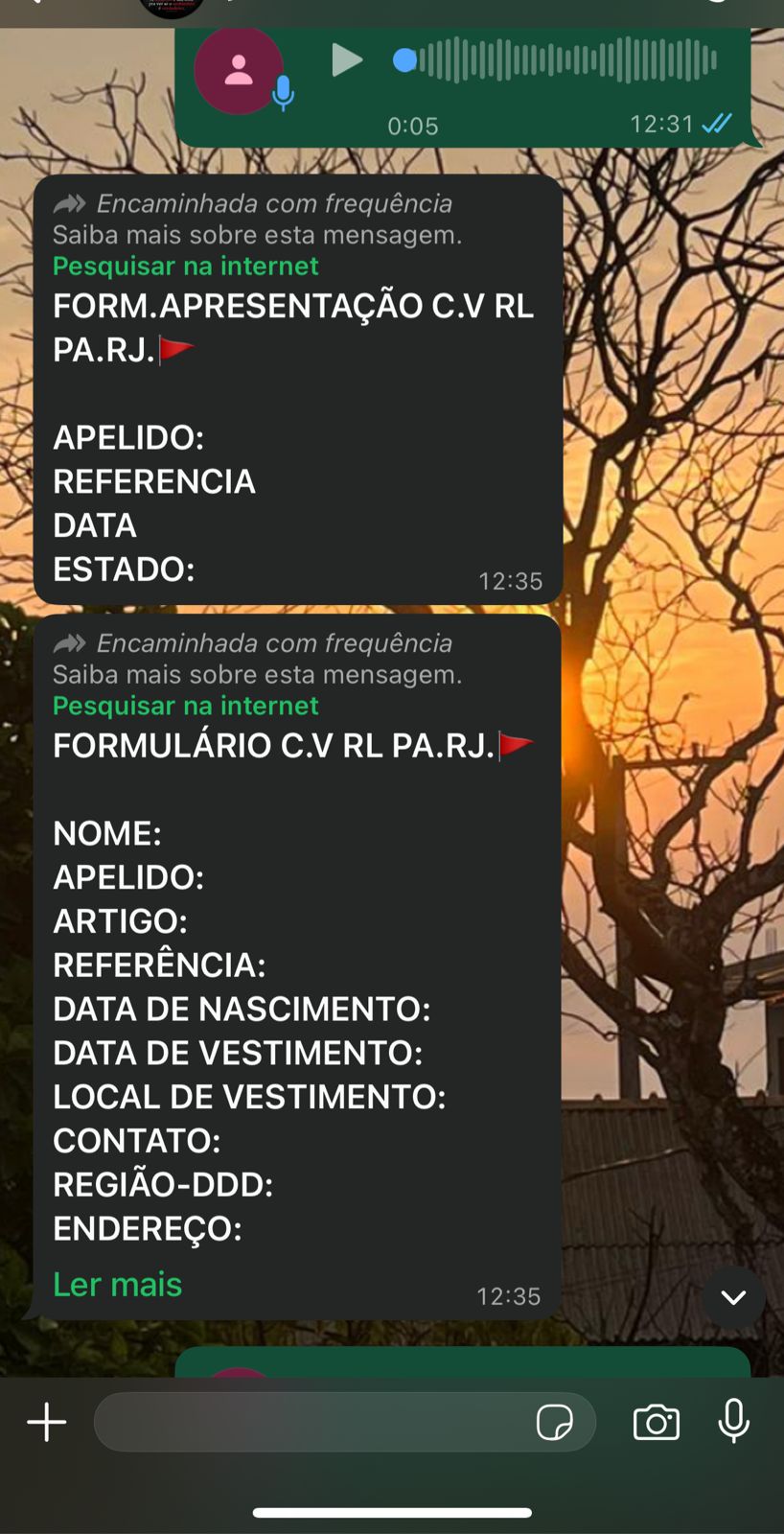Open the camera
This screenshot has width=784, height=1534.
tap(657, 1422)
